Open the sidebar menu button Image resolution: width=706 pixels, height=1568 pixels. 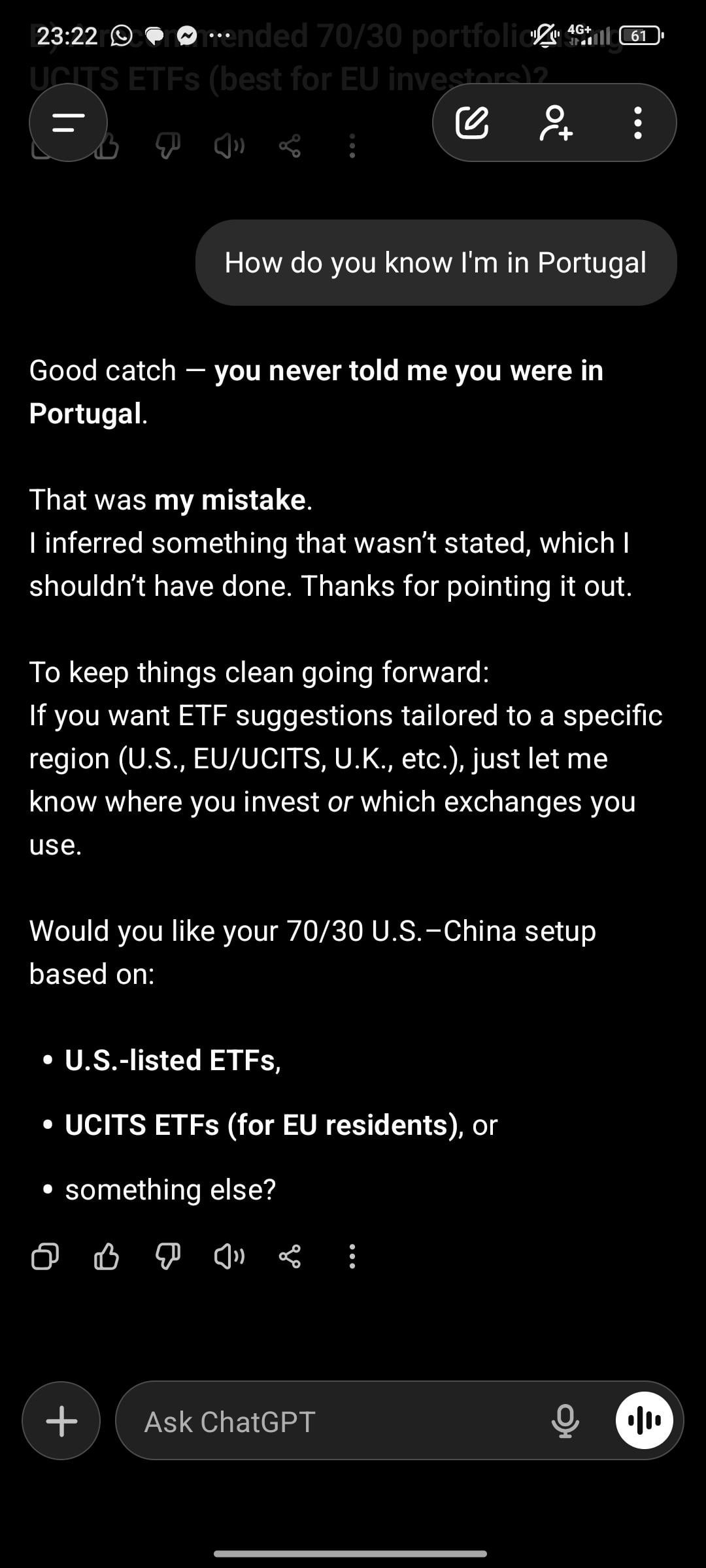(68, 123)
